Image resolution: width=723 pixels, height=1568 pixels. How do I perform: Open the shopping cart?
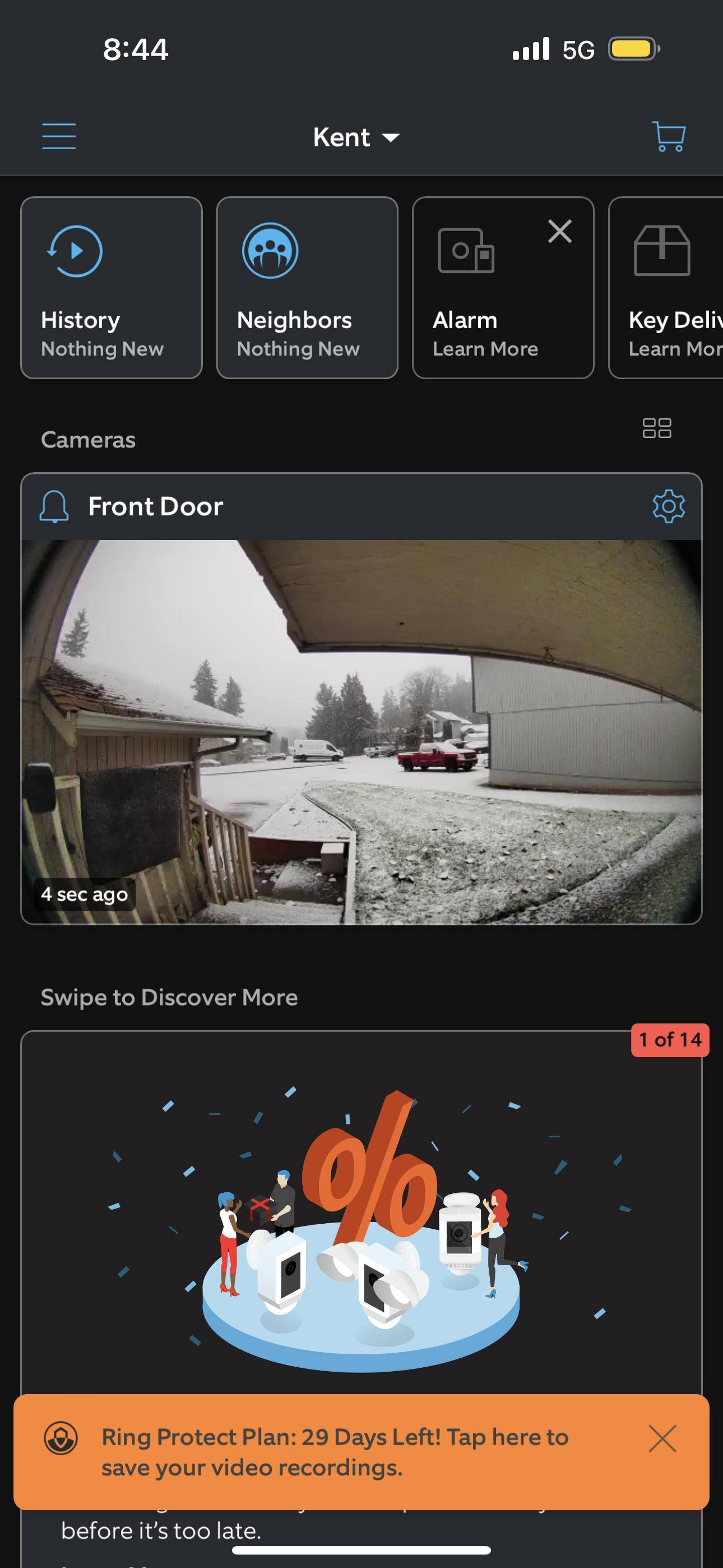tap(669, 136)
